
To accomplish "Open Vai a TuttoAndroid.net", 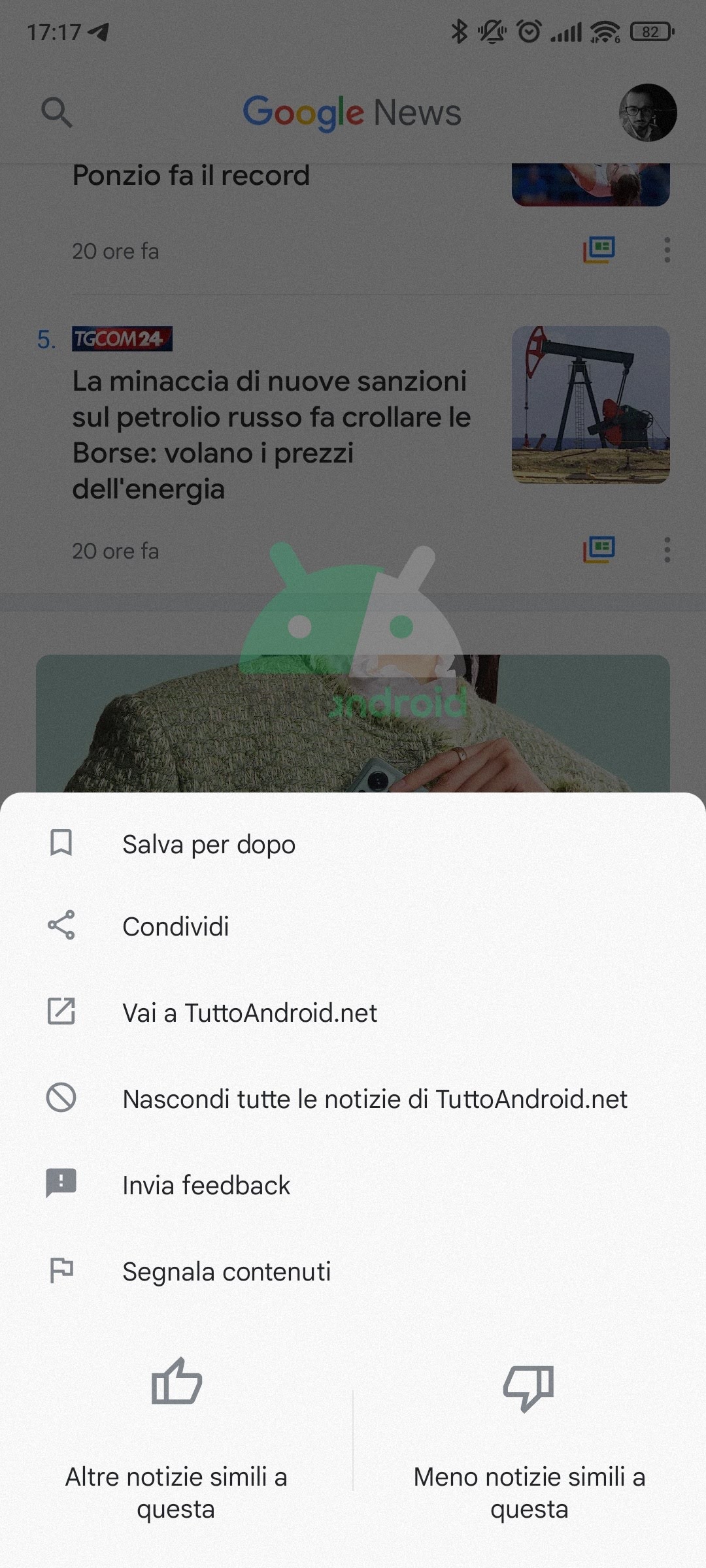I will [353, 1013].
